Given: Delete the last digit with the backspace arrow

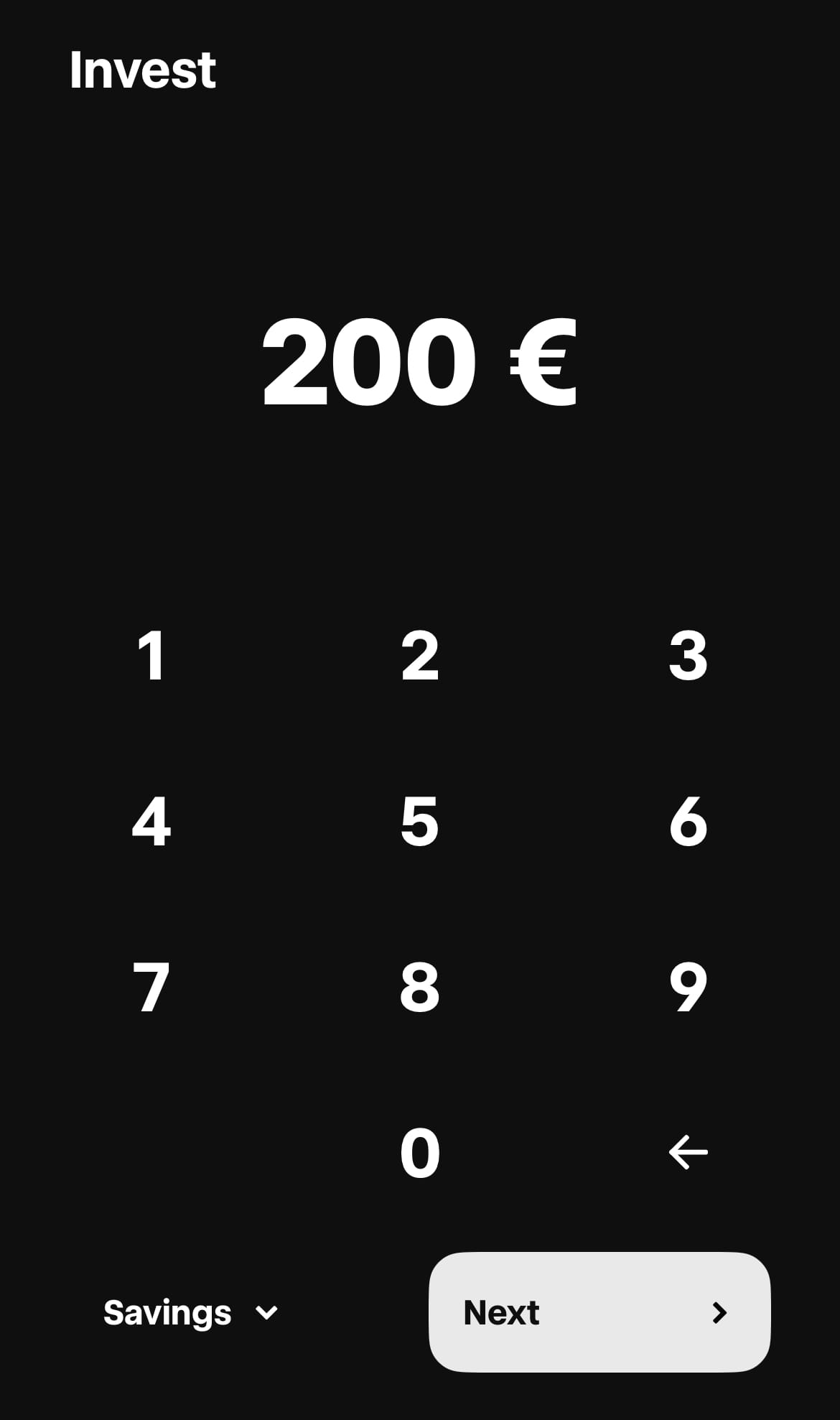Looking at the screenshot, I should click(x=688, y=1152).
